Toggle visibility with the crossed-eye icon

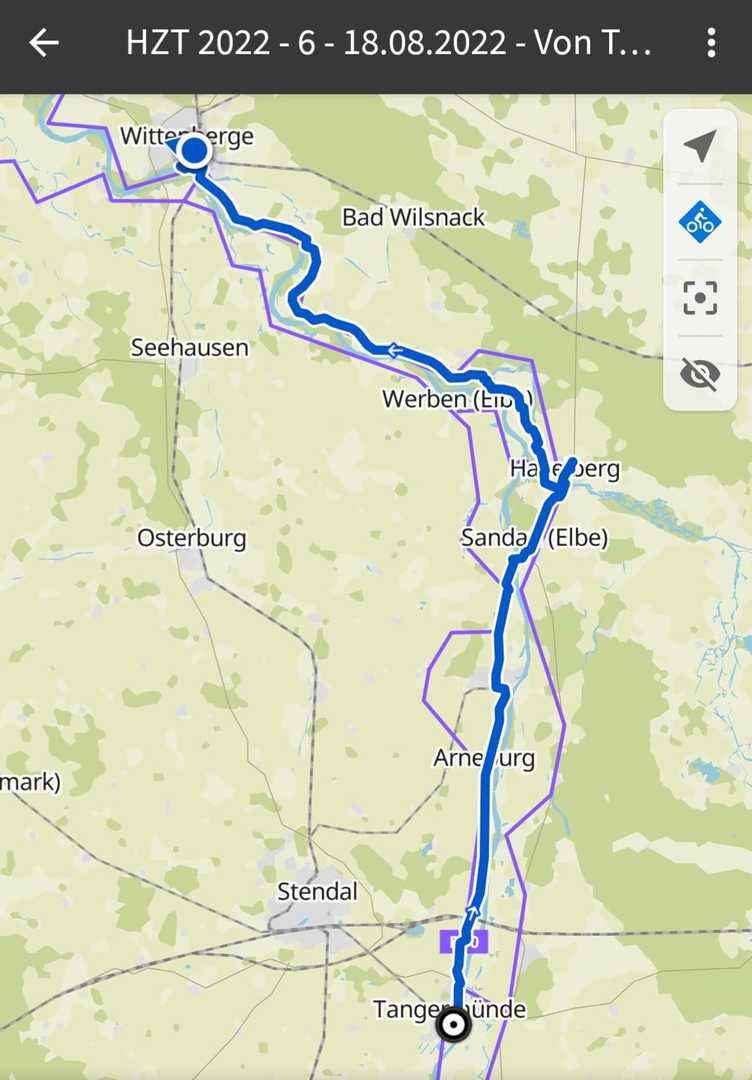coord(700,374)
